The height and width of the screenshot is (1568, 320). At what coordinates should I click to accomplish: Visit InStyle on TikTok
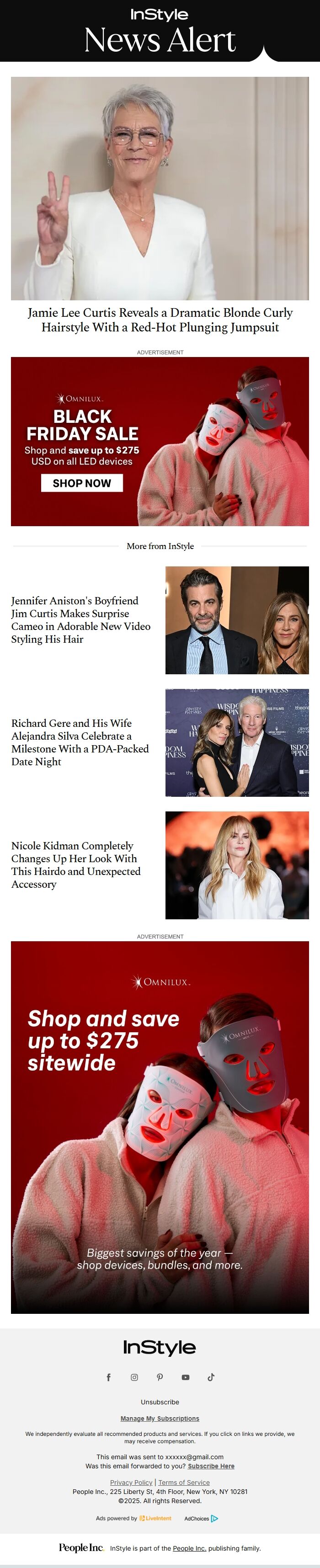tap(211, 1377)
